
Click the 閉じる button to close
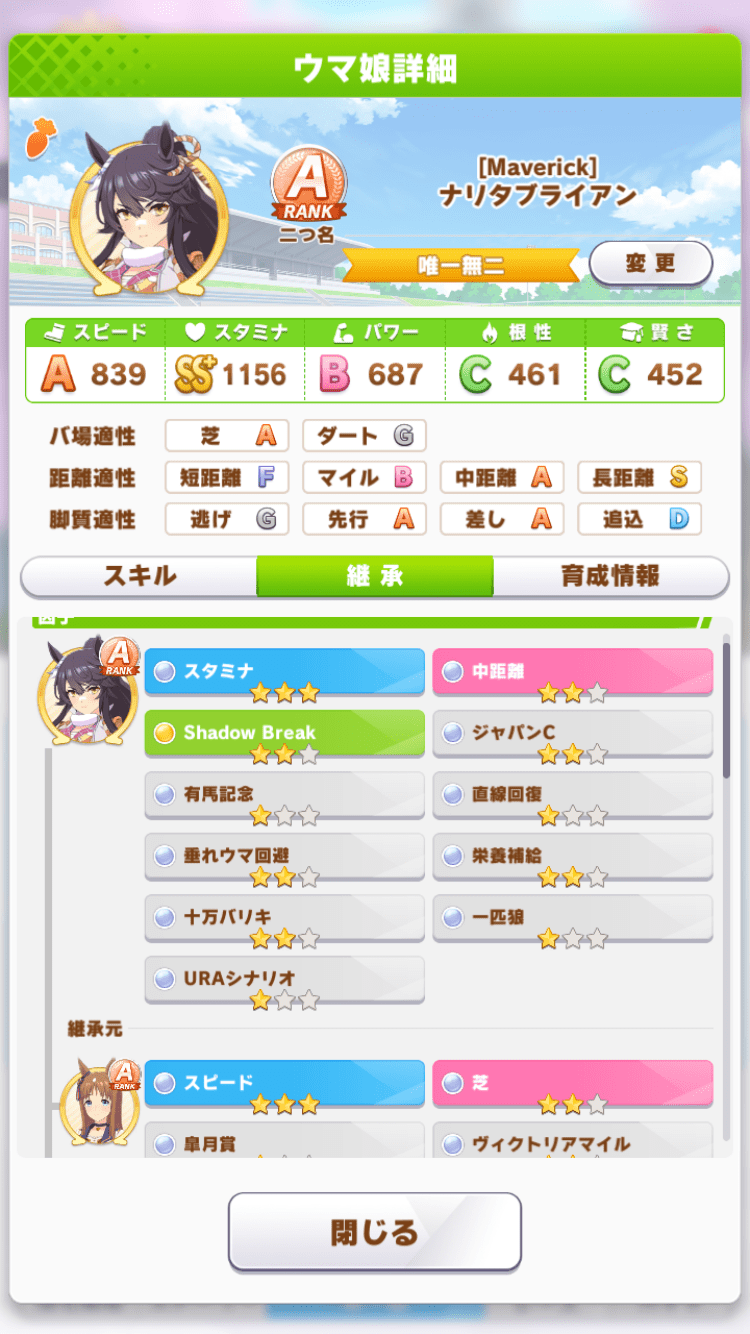(375, 1233)
